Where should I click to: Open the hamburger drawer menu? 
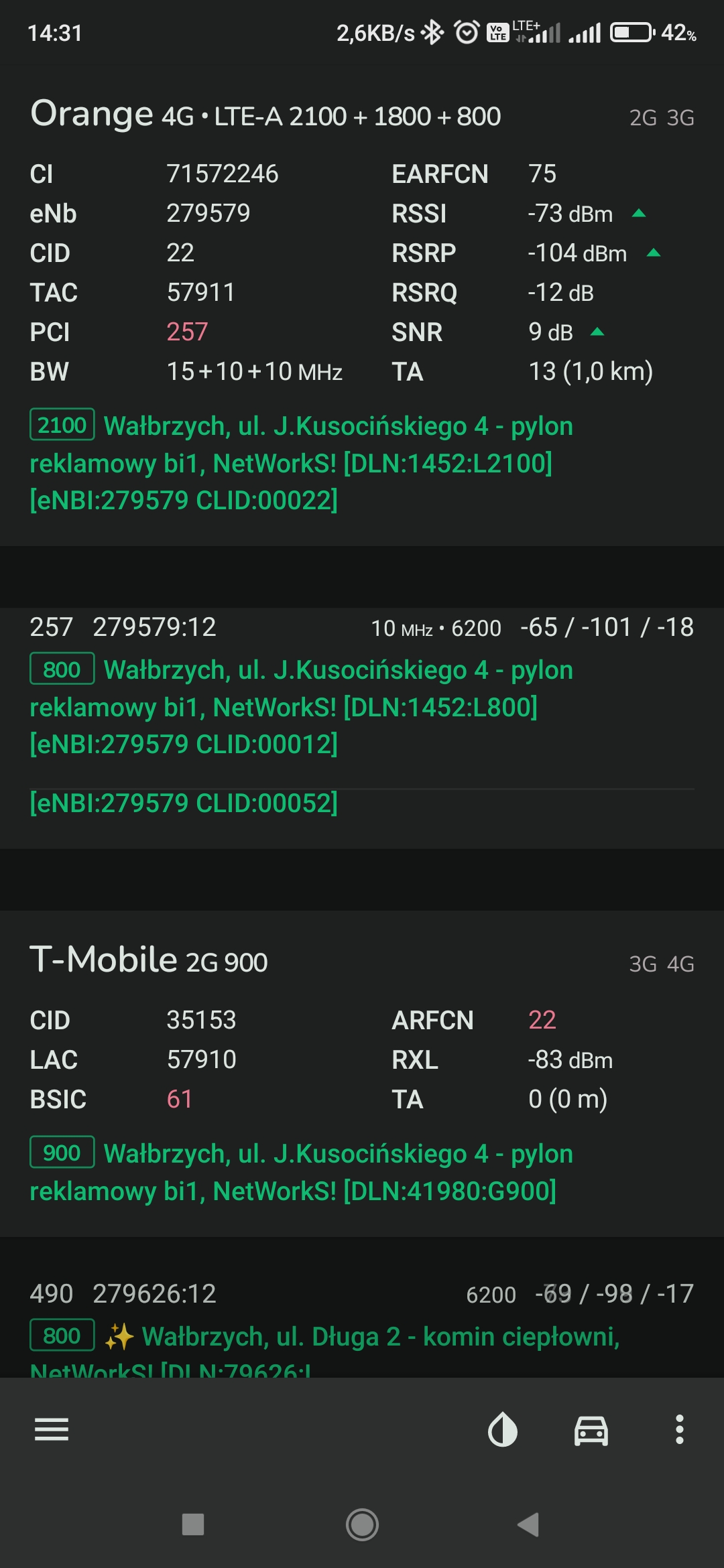click(x=52, y=1429)
